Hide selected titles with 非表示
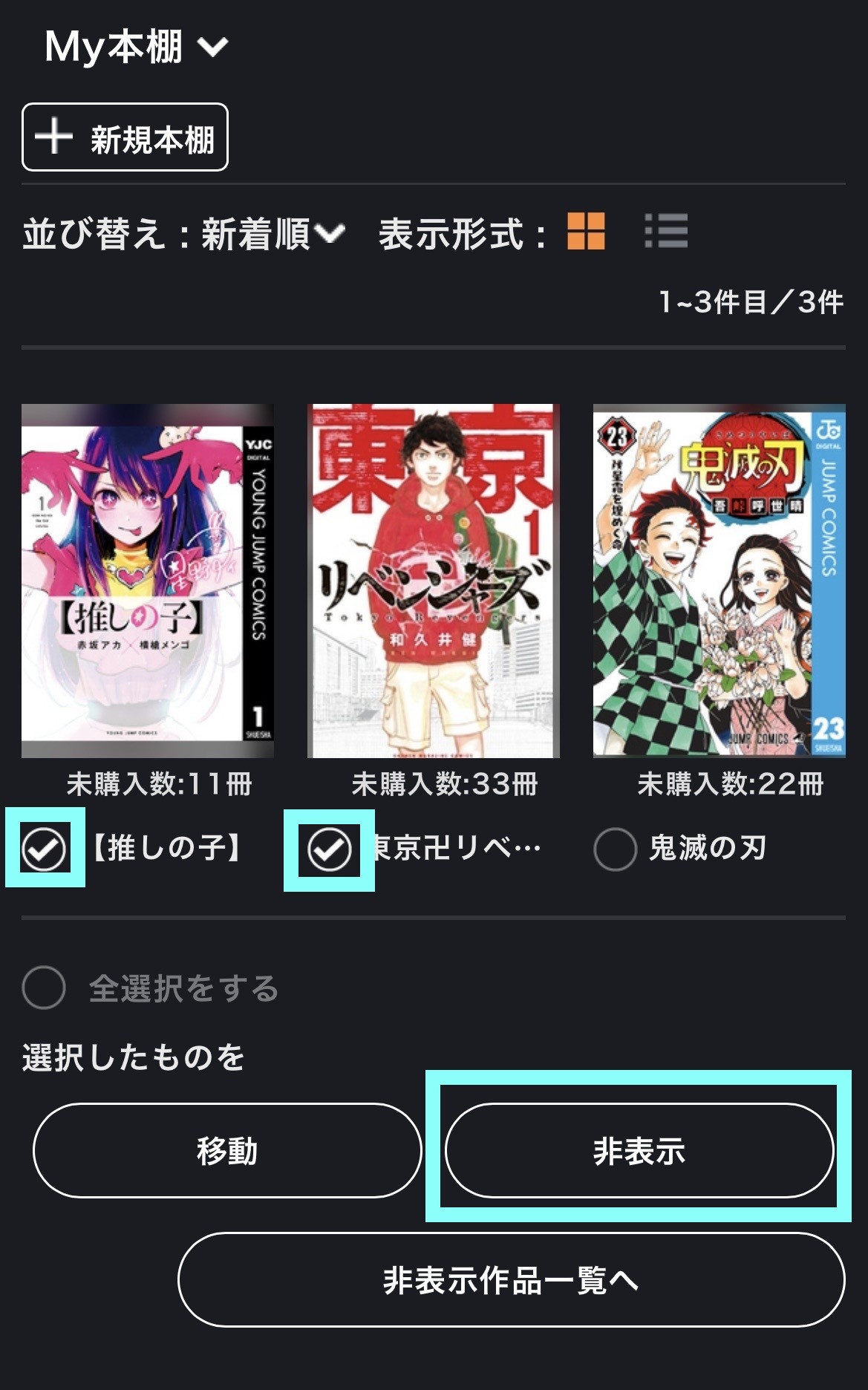Screen dimensions: 868x1390 [639, 1150]
